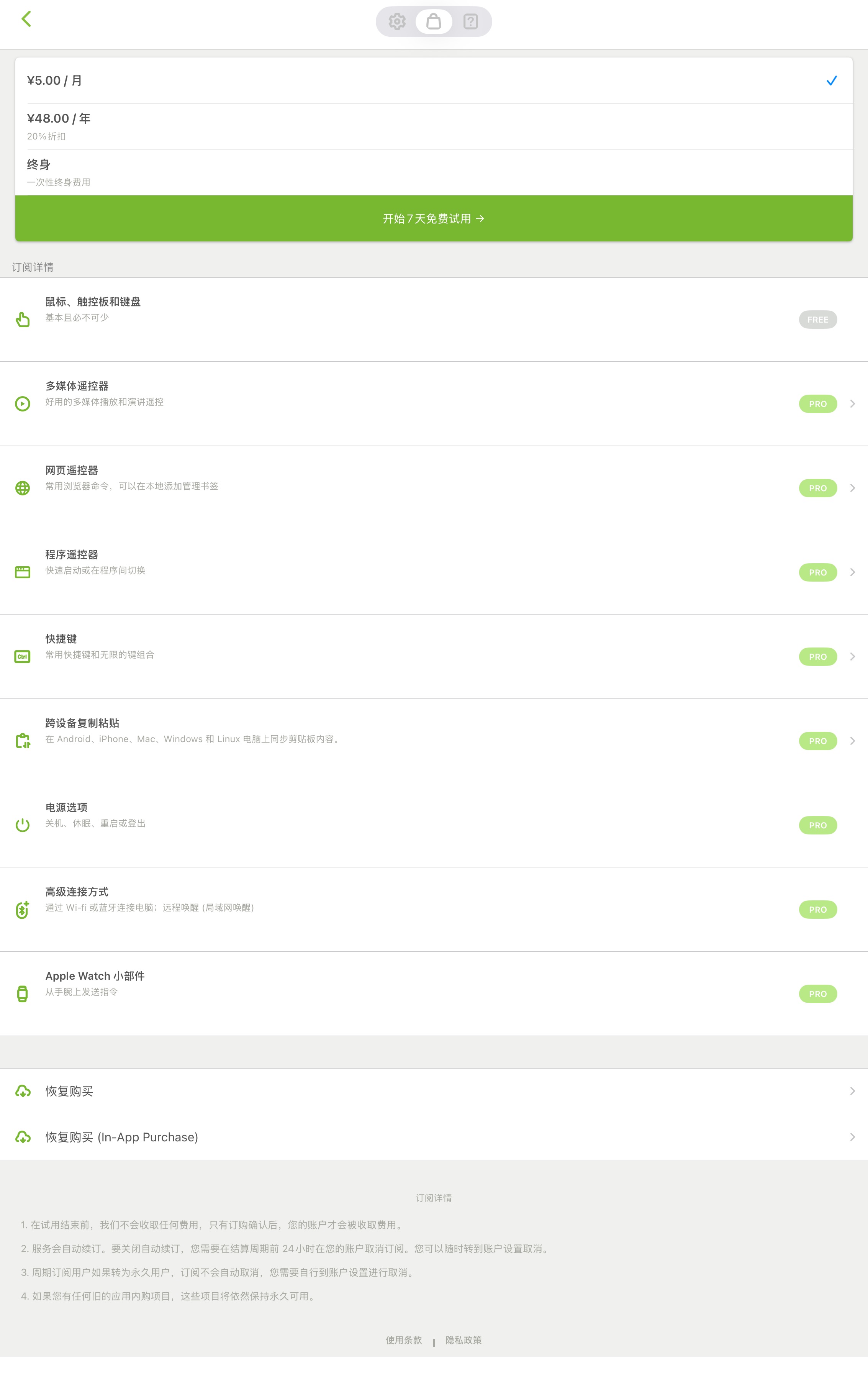Go back using the green arrow
The image size is (868, 1395).
click(x=26, y=19)
